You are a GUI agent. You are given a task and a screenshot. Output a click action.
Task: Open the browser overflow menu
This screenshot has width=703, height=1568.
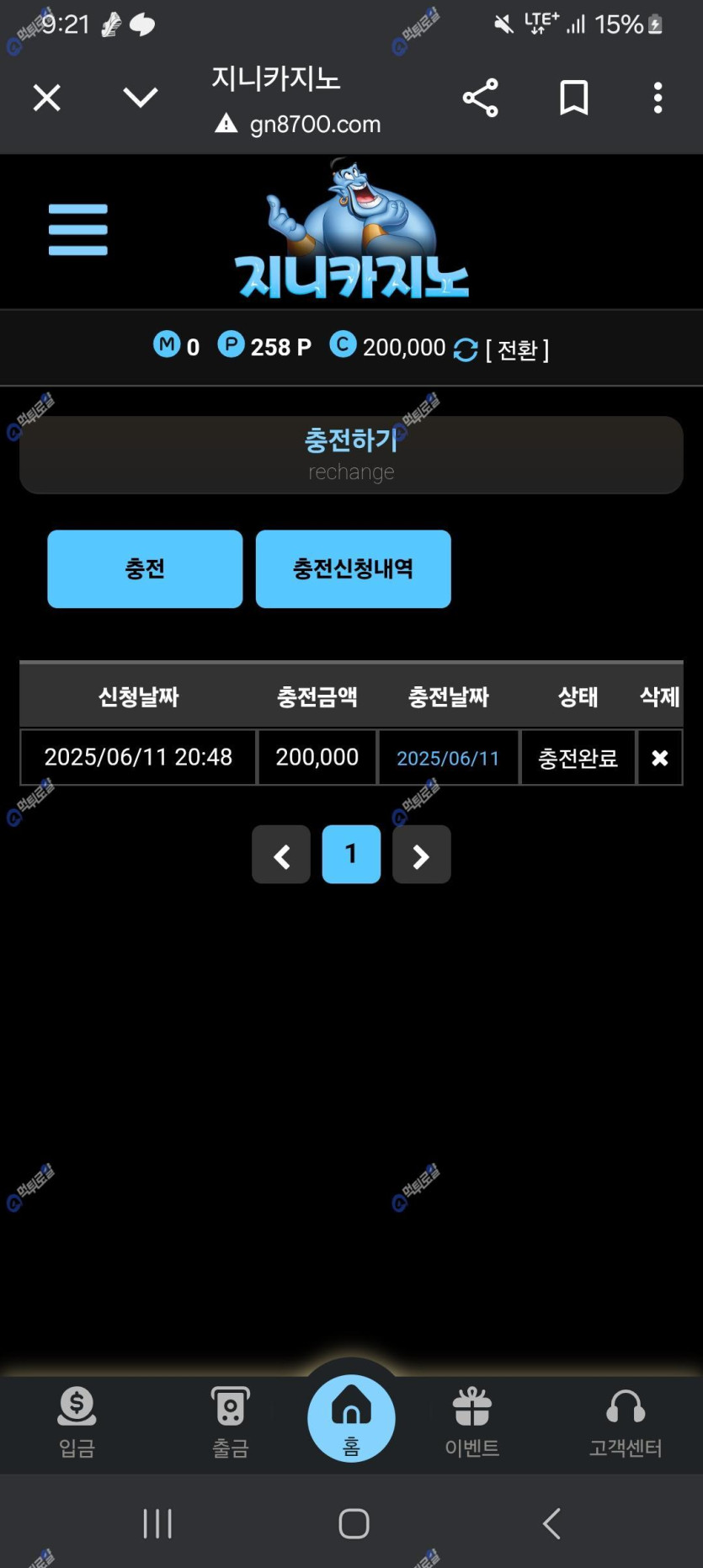coord(658,98)
